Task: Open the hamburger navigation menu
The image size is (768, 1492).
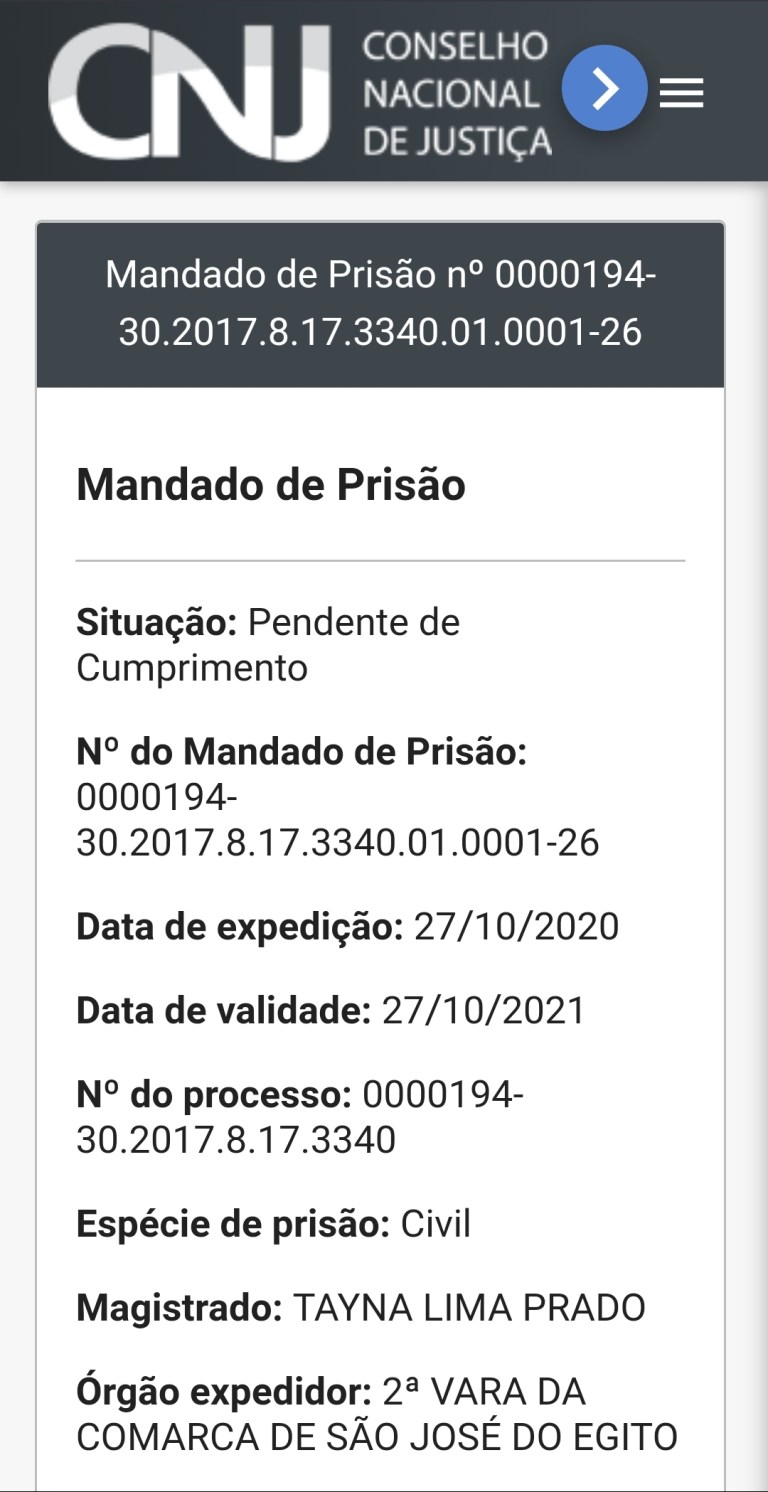Action: [682, 94]
